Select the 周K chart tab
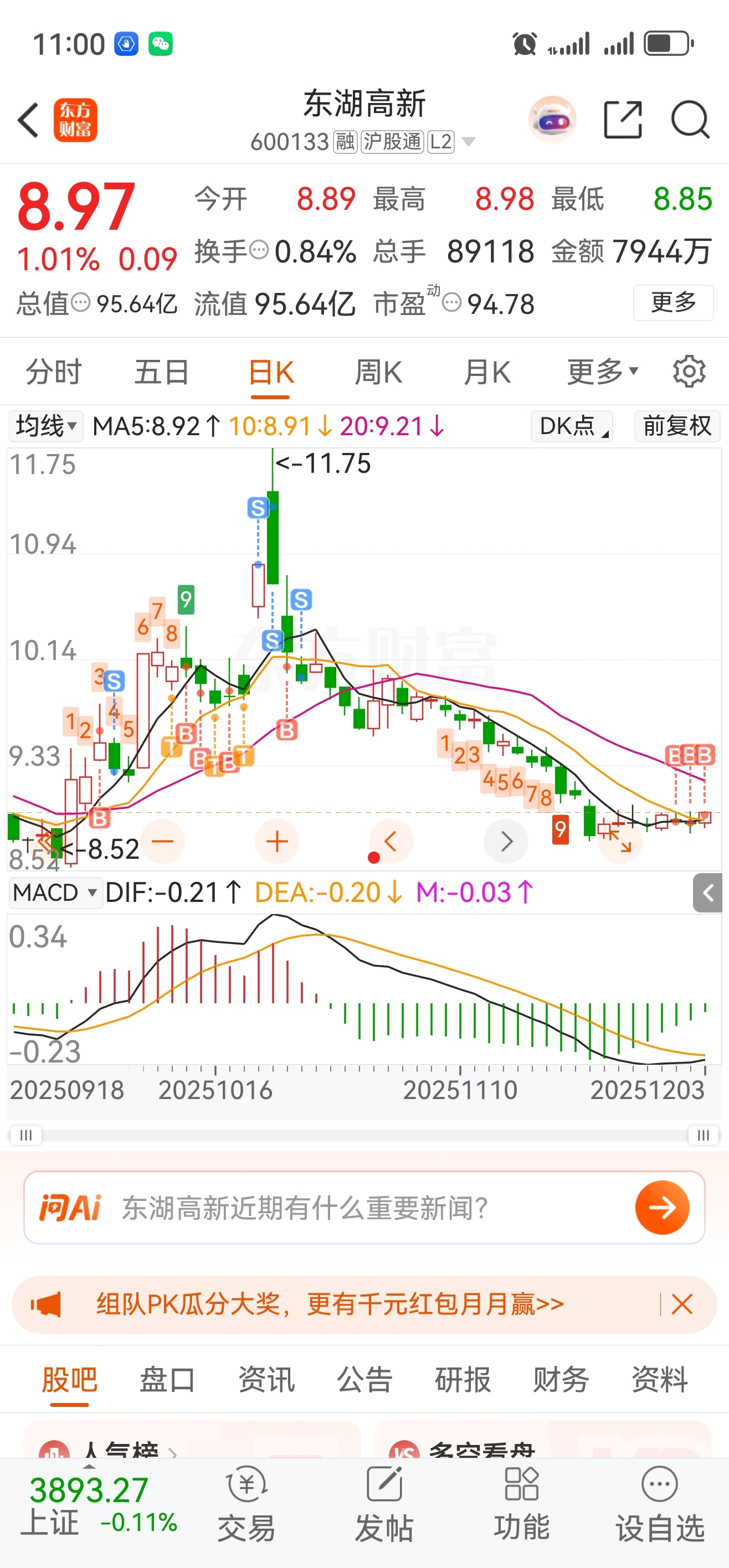This screenshot has width=729, height=1568. [378, 372]
